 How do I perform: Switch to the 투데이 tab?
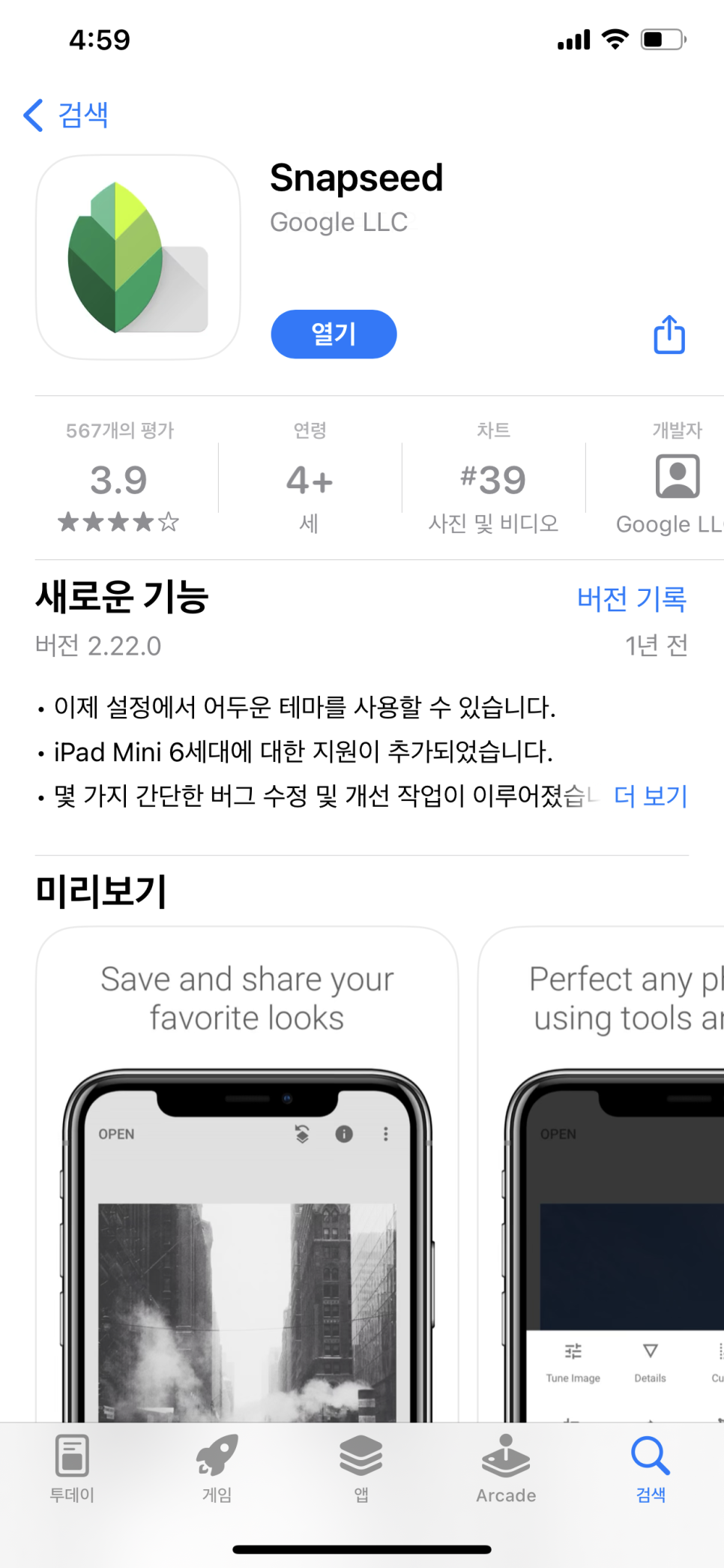click(x=72, y=1468)
